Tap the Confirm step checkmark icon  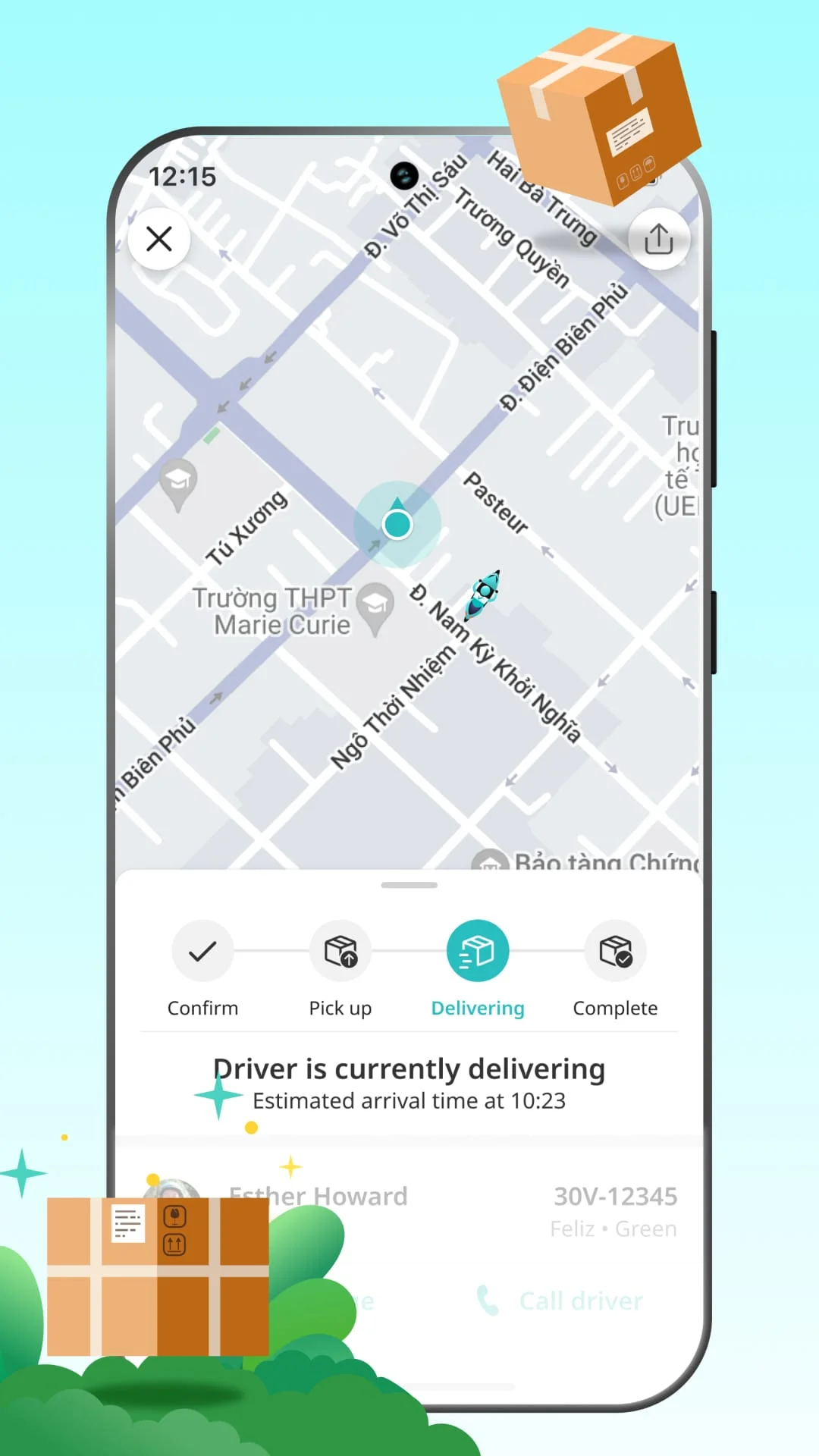(x=202, y=951)
